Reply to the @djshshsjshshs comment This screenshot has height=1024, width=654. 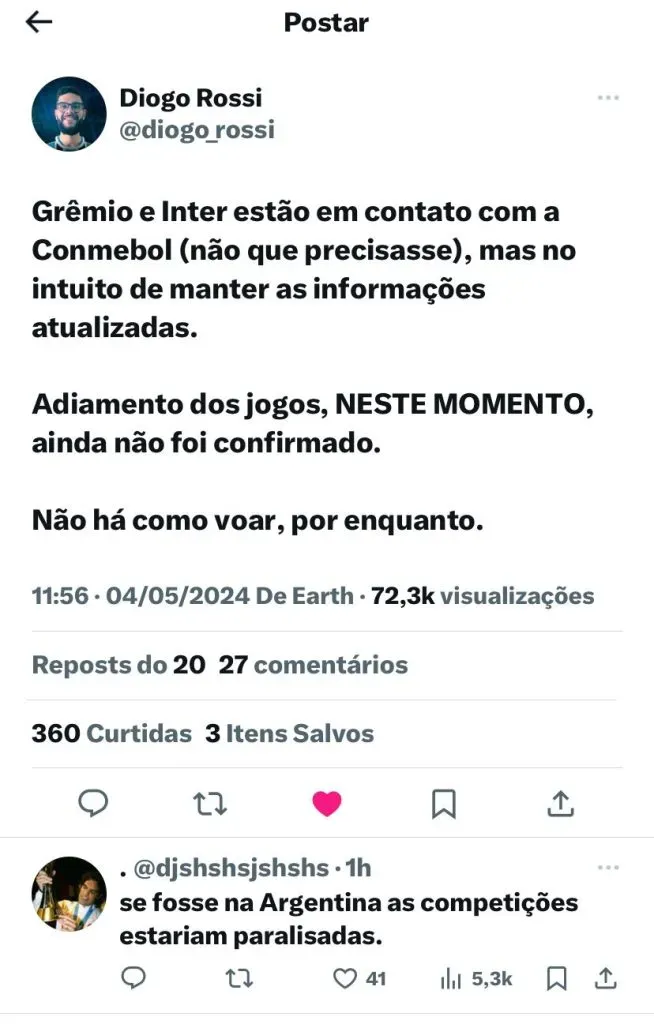(x=133, y=978)
